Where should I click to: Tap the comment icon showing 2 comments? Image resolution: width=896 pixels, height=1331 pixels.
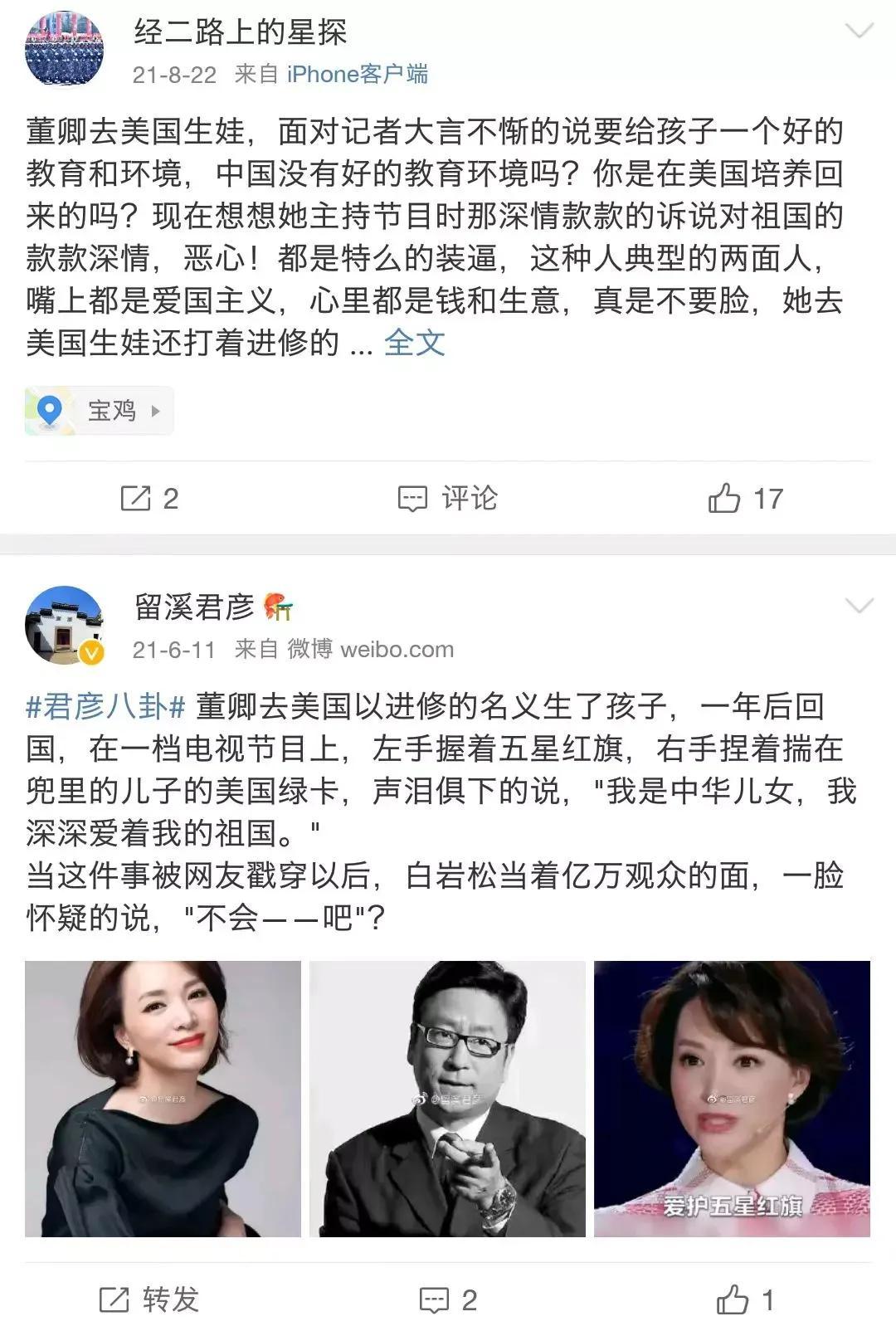click(x=434, y=1299)
